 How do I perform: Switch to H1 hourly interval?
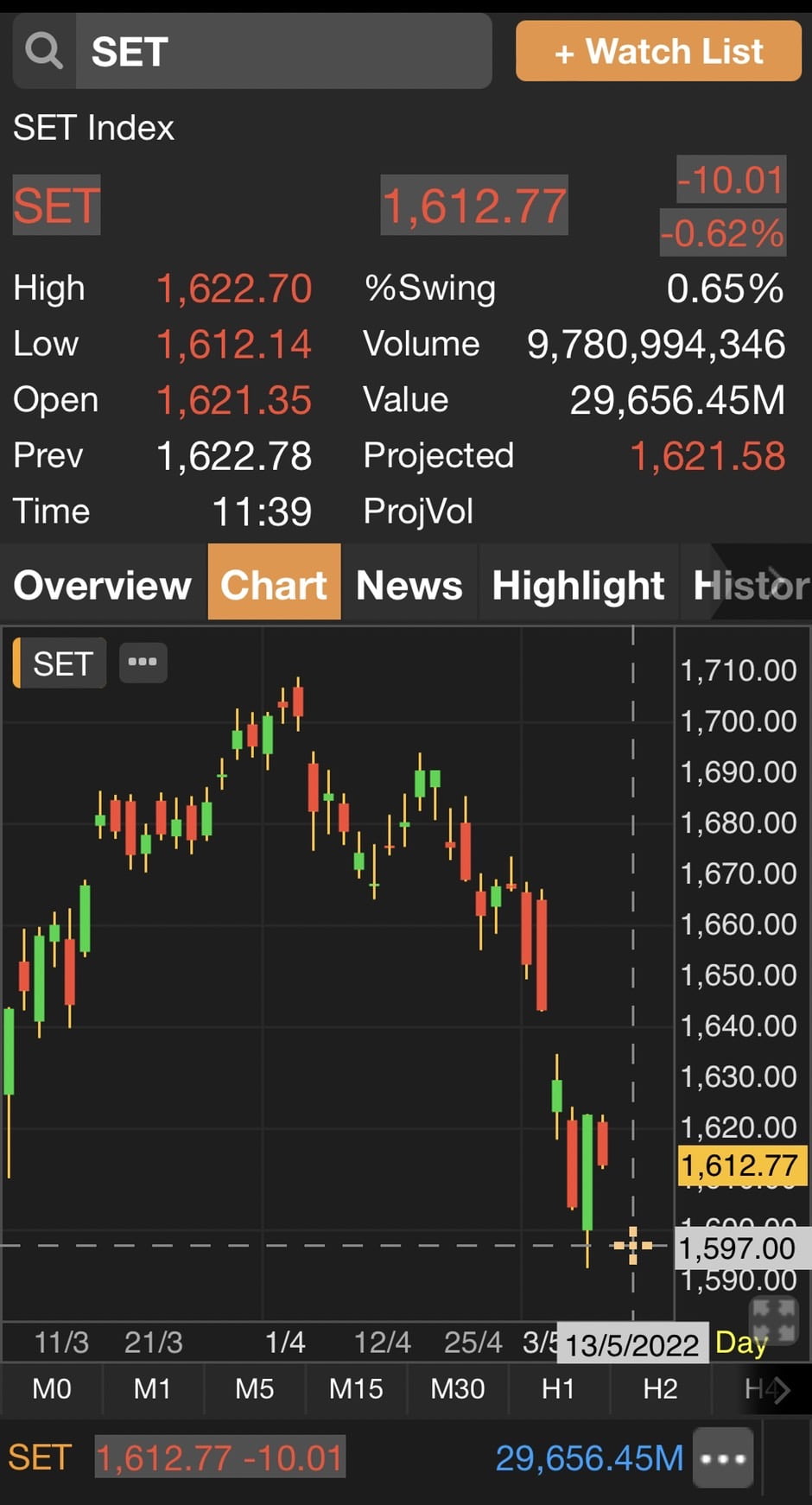(558, 1388)
